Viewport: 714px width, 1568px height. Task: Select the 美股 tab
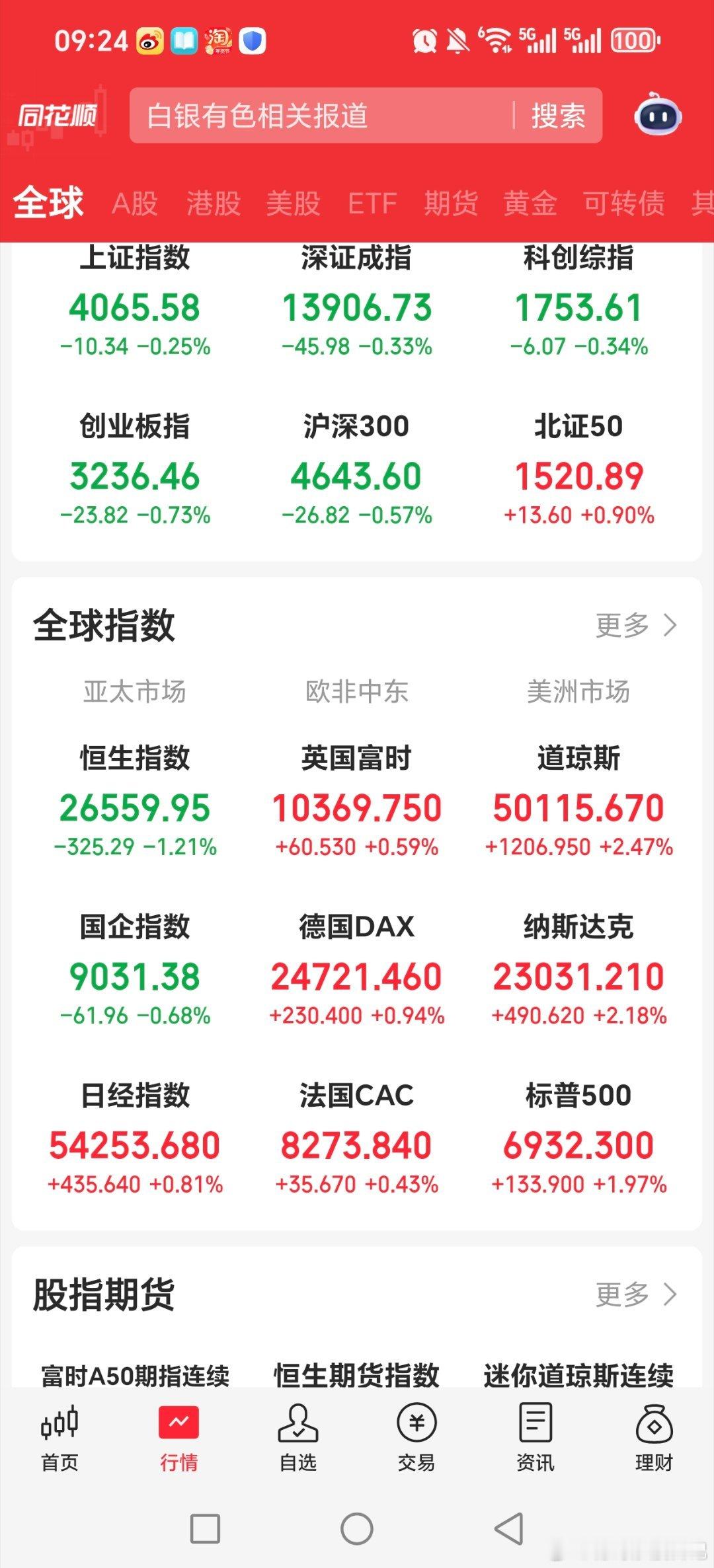[x=293, y=203]
